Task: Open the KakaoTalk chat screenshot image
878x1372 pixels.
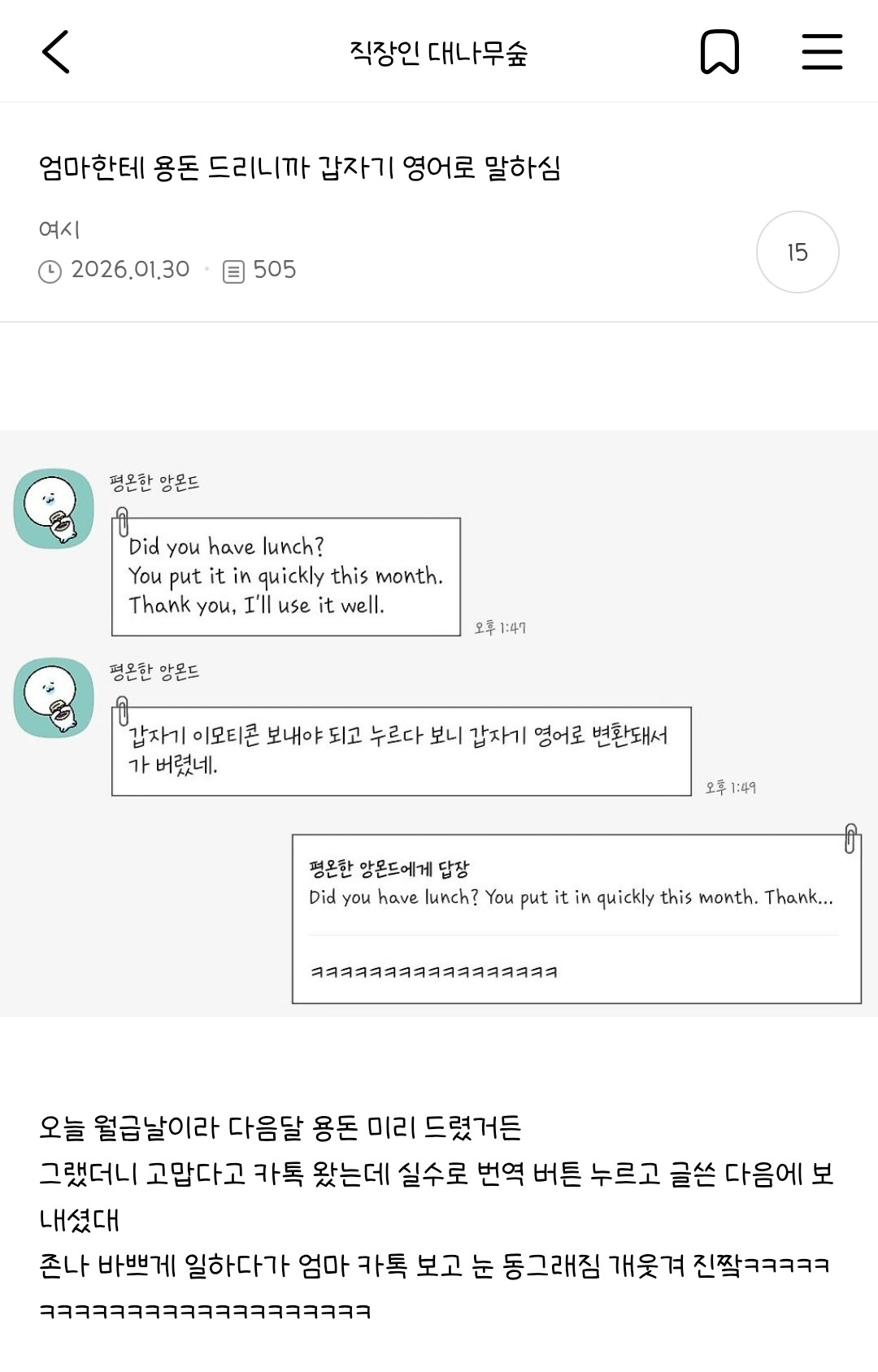Action: coord(439,723)
